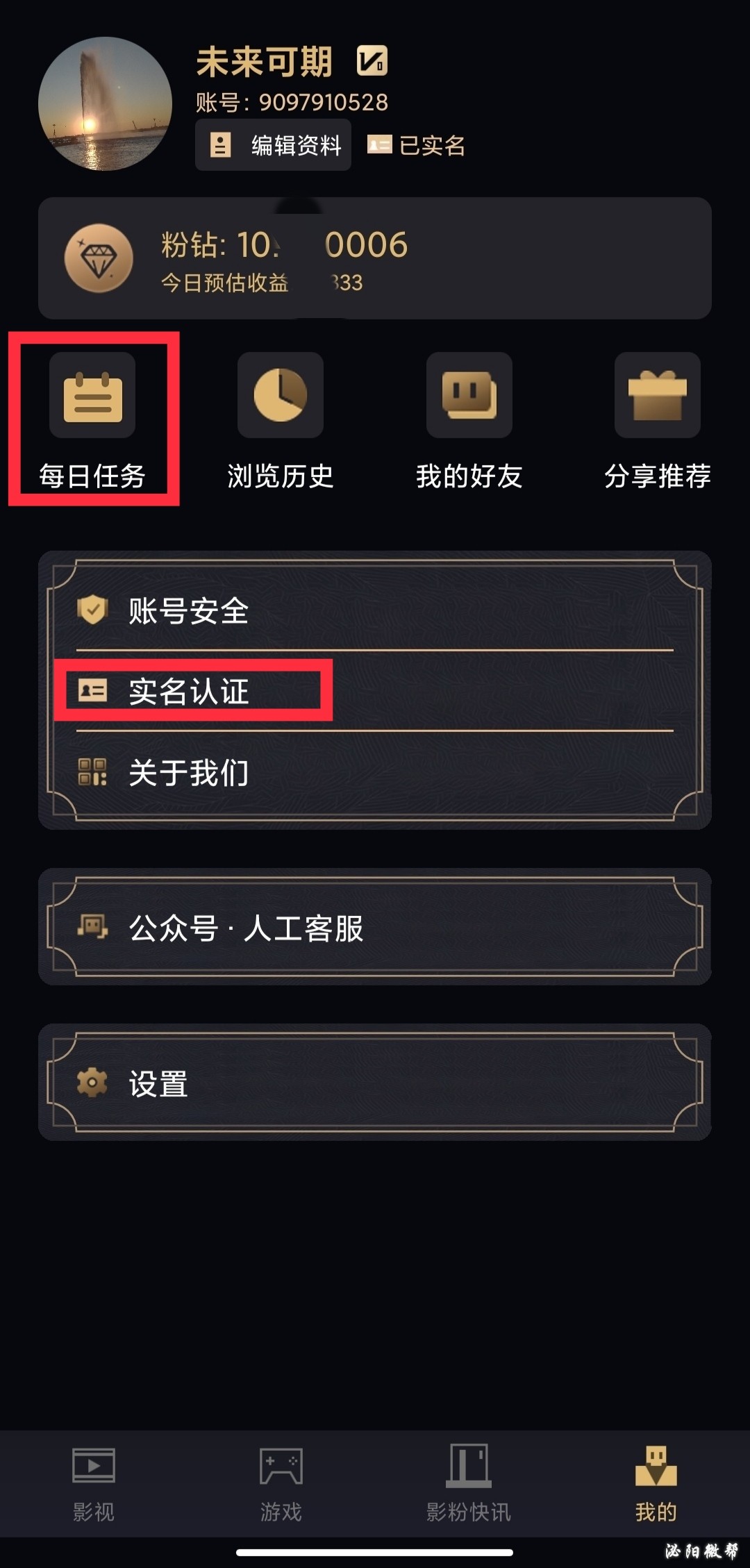View 浏览历史 browsing history
Image resolution: width=750 pixels, height=1568 pixels.
click(281, 419)
